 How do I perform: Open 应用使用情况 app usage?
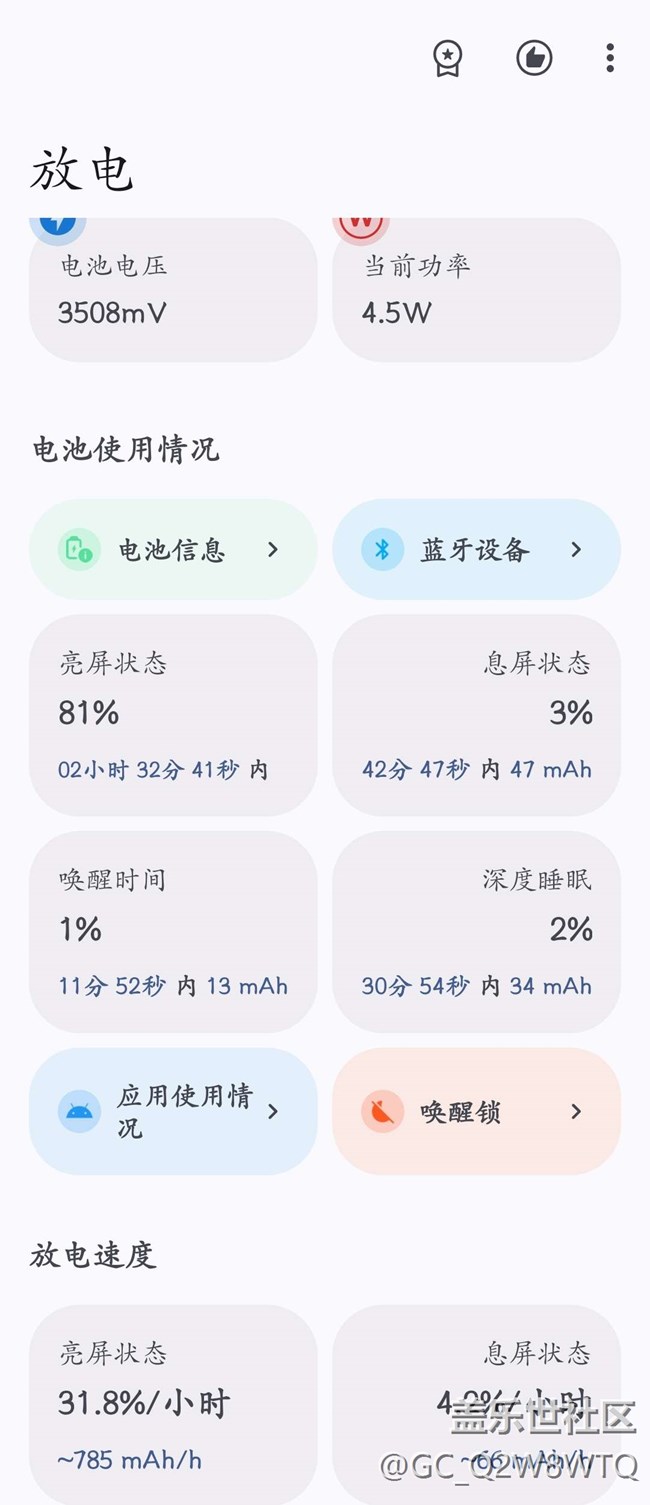[x=173, y=1111]
